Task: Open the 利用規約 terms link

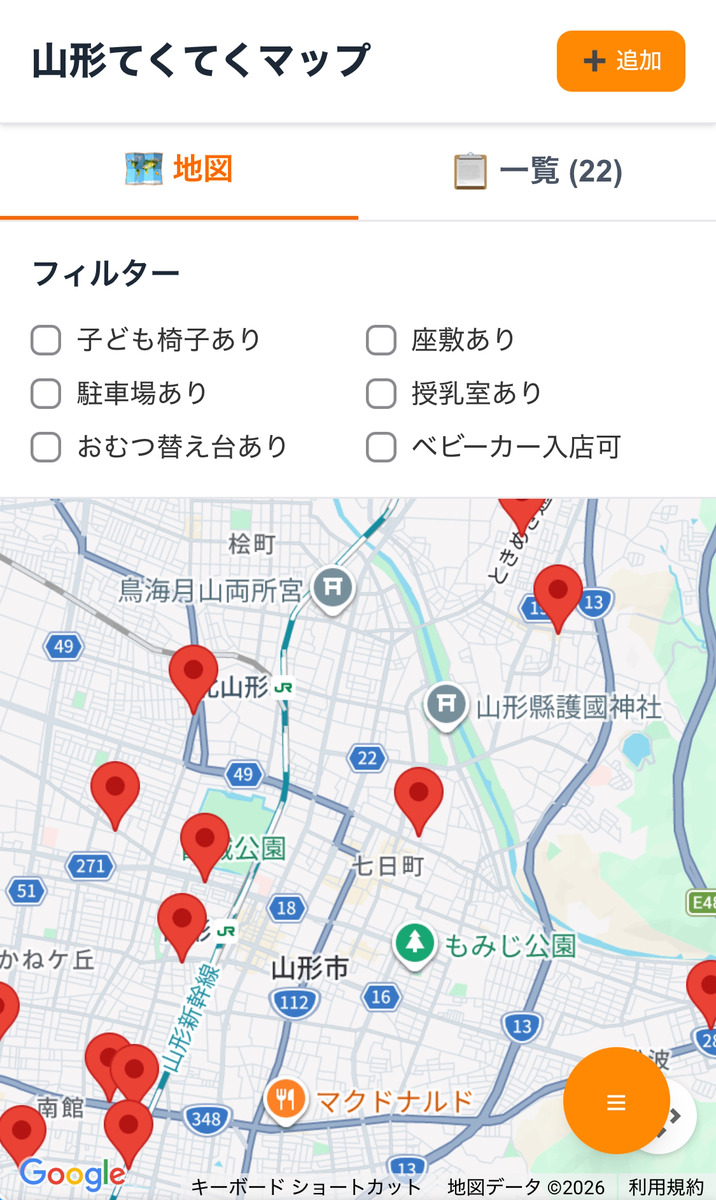Action: (666, 1187)
